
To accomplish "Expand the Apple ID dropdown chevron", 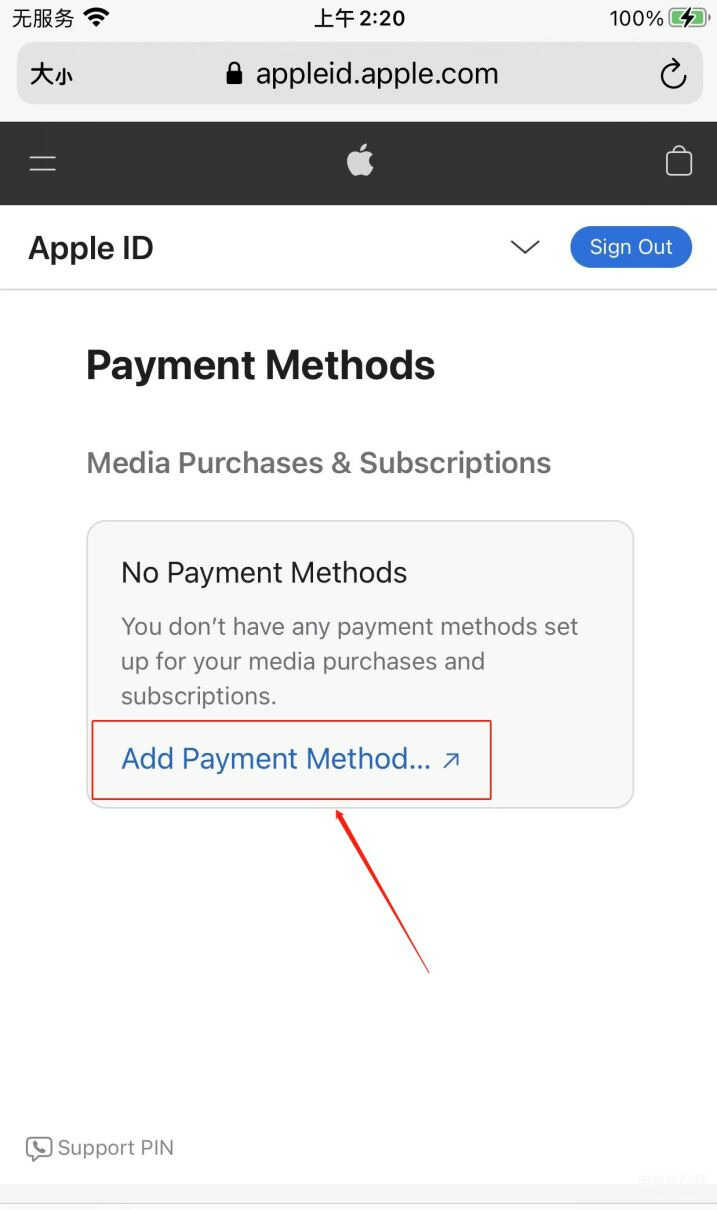I will click(x=525, y=247).
